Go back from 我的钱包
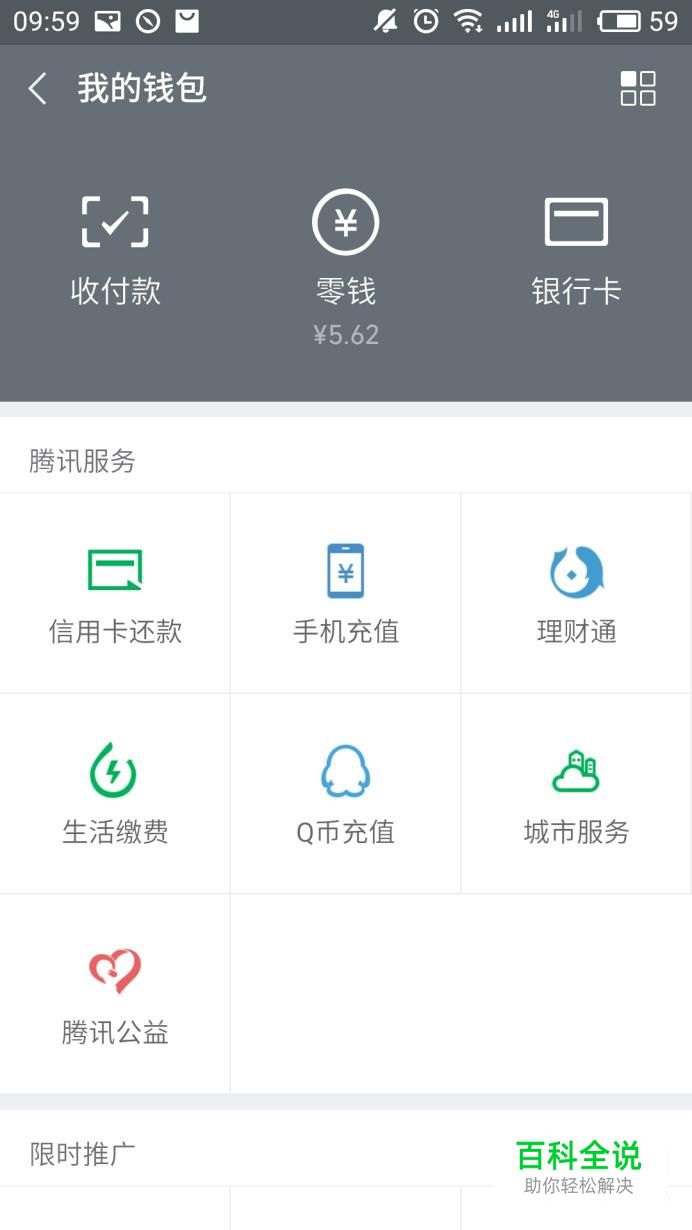The image size is (692, 1230). (38, 89)
